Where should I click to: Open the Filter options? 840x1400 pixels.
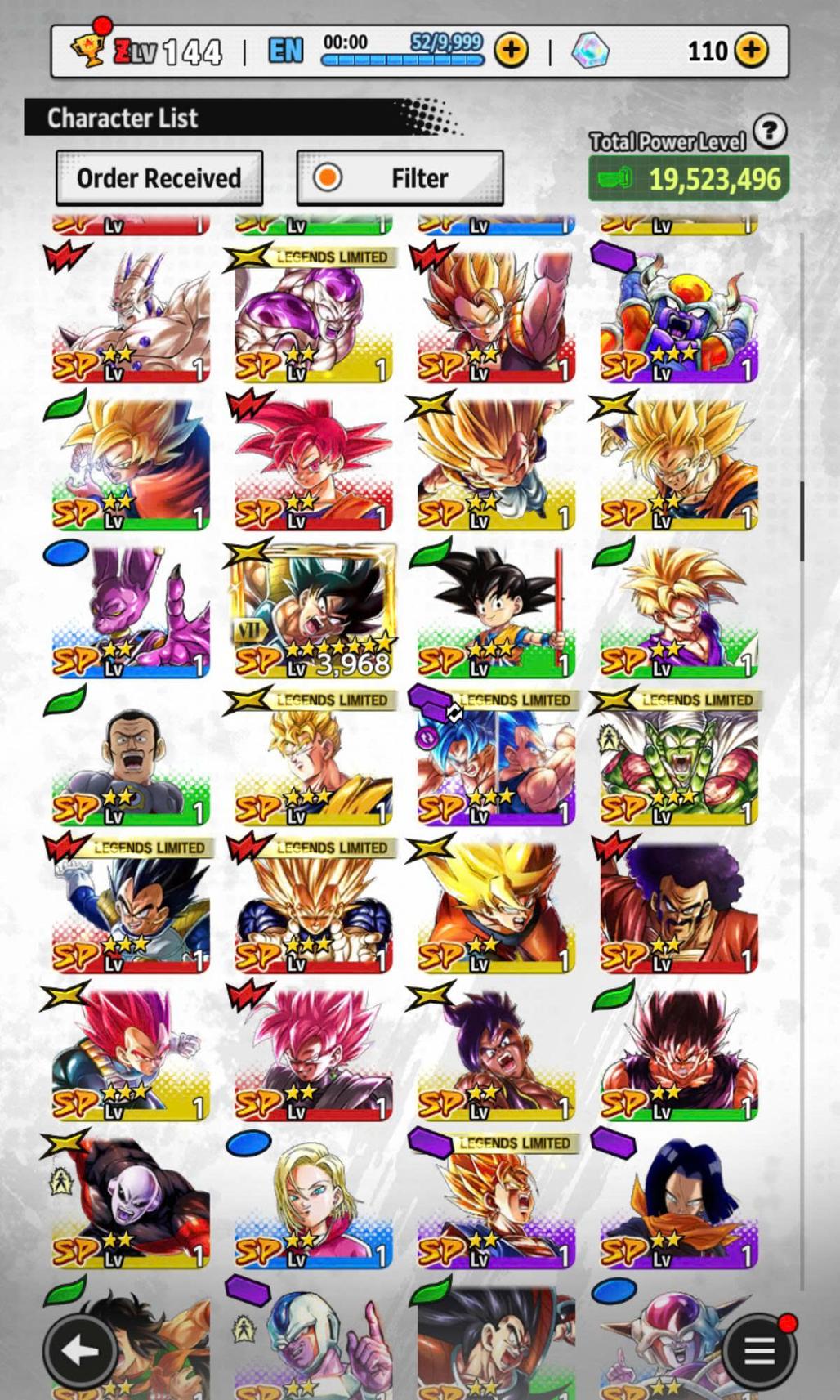400,177
